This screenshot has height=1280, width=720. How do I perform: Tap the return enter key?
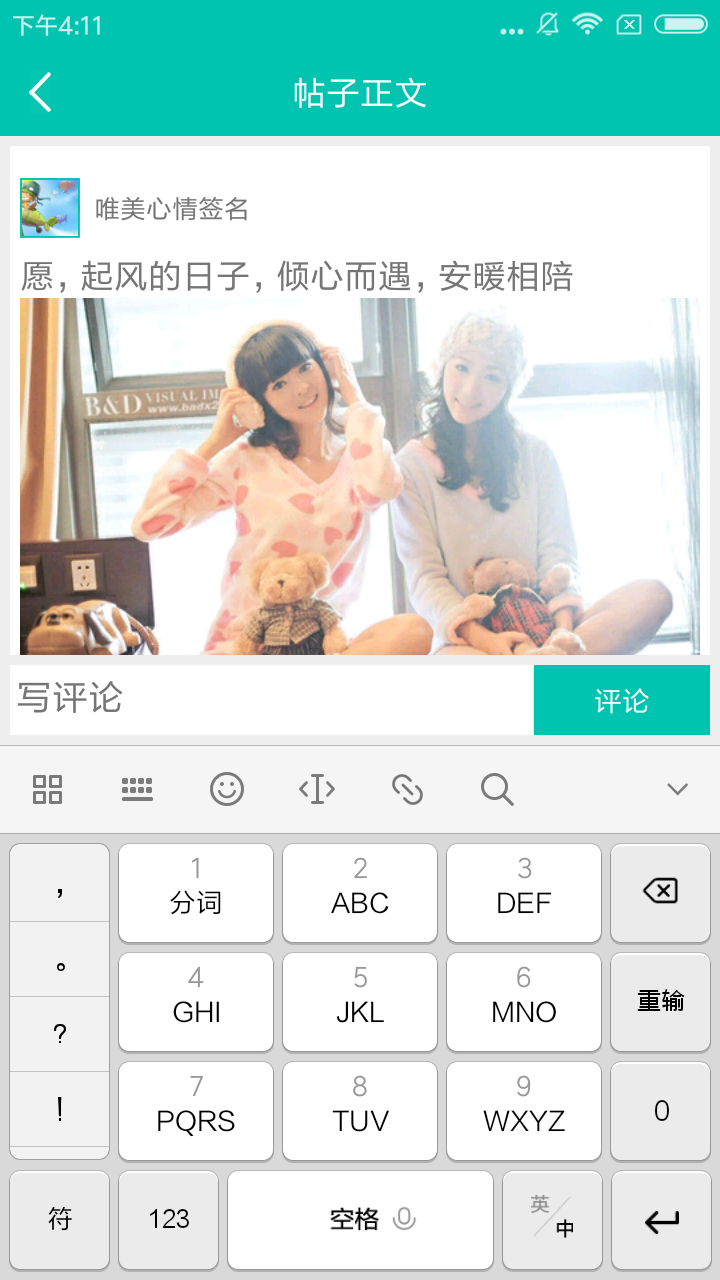tap(660, 1219)
